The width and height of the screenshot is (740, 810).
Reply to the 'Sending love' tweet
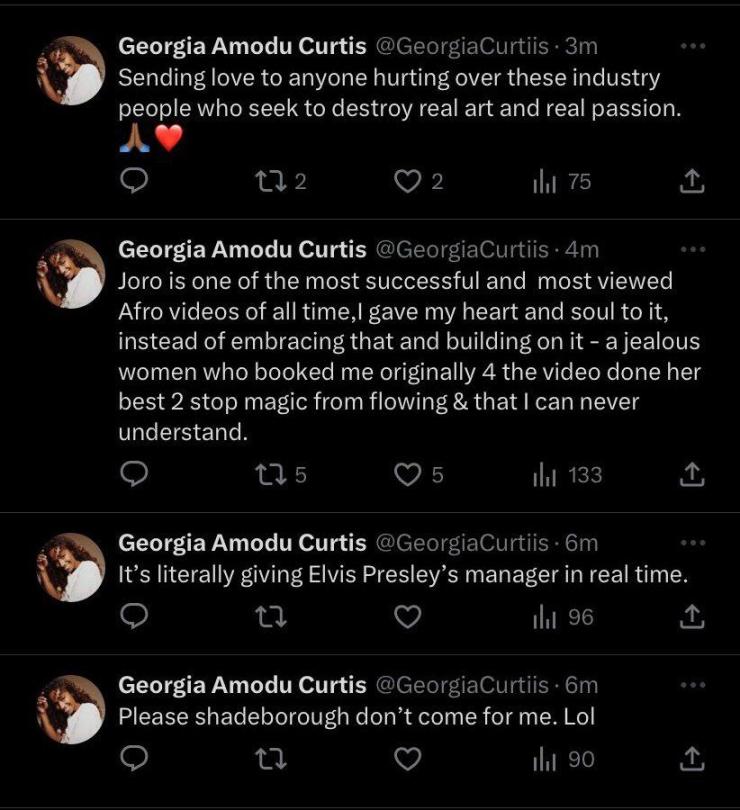click(x=134, y=181)
